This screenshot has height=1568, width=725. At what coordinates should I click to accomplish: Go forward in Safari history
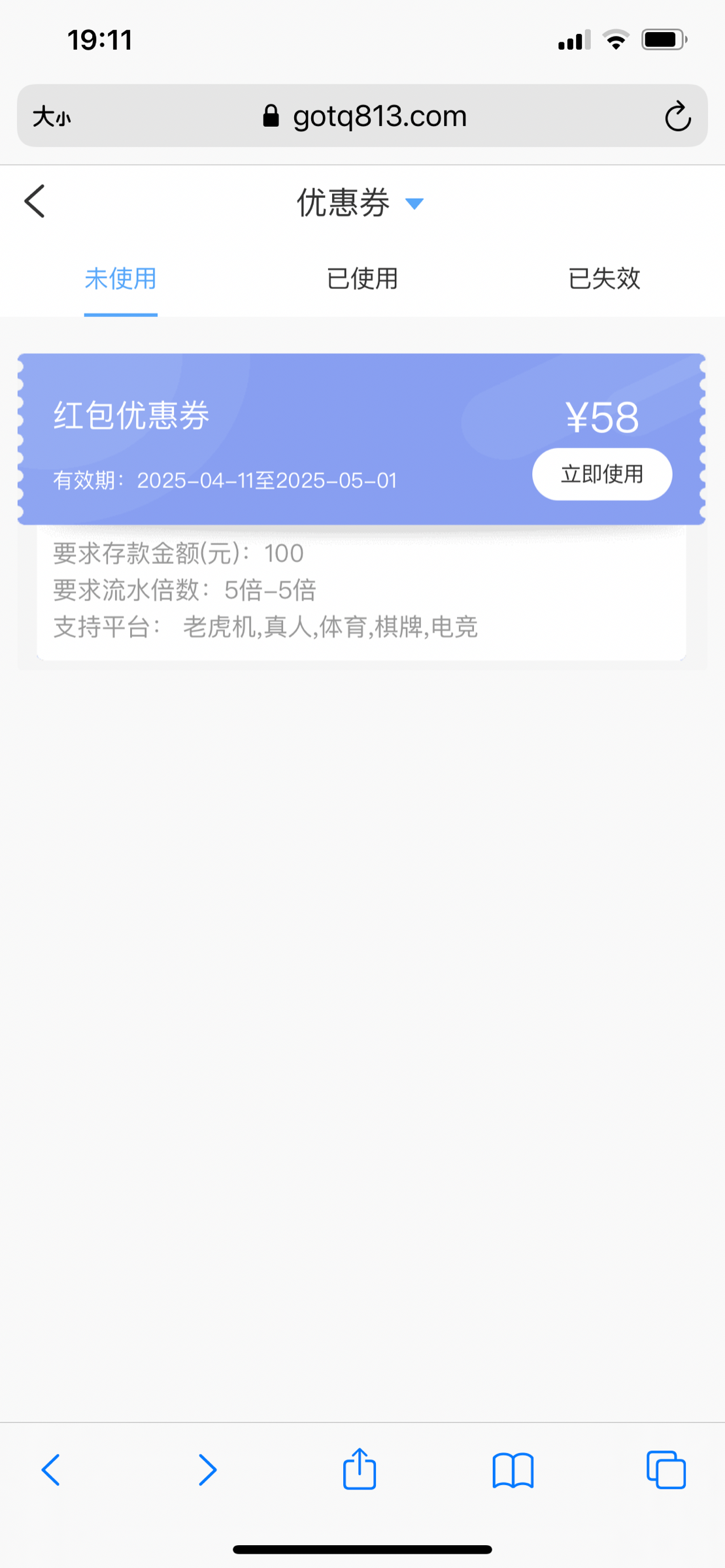pyautogui.click(x=207, y=1470)
